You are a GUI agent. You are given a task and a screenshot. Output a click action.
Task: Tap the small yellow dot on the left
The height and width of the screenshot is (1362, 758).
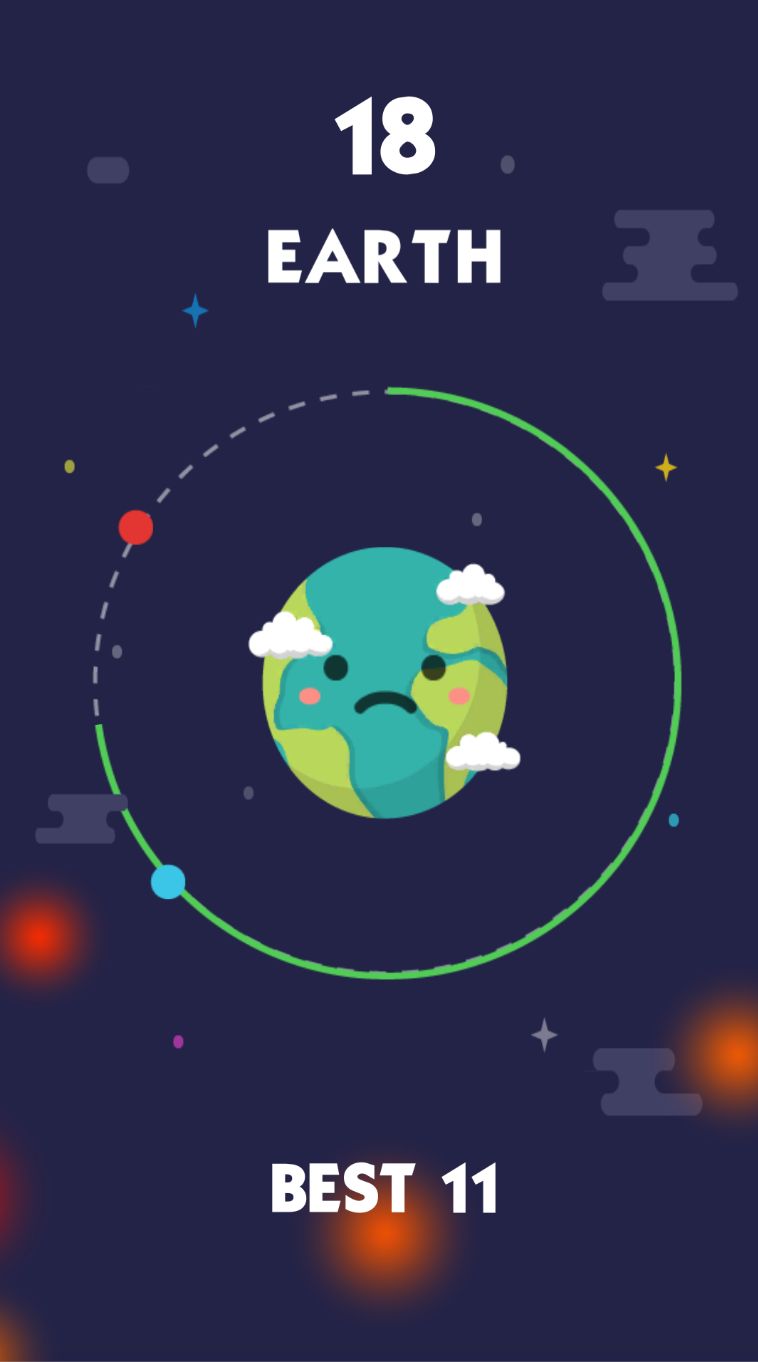68,465
